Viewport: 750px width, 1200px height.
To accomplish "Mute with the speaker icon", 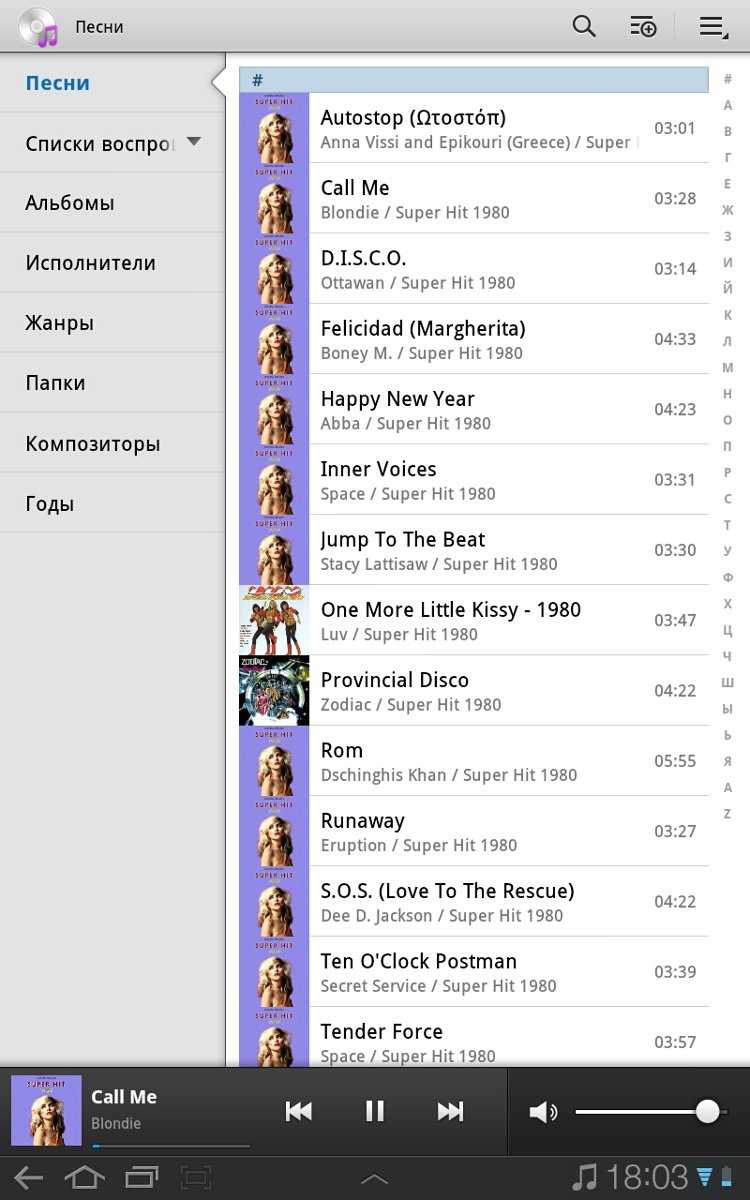I will click(543, 1112).
